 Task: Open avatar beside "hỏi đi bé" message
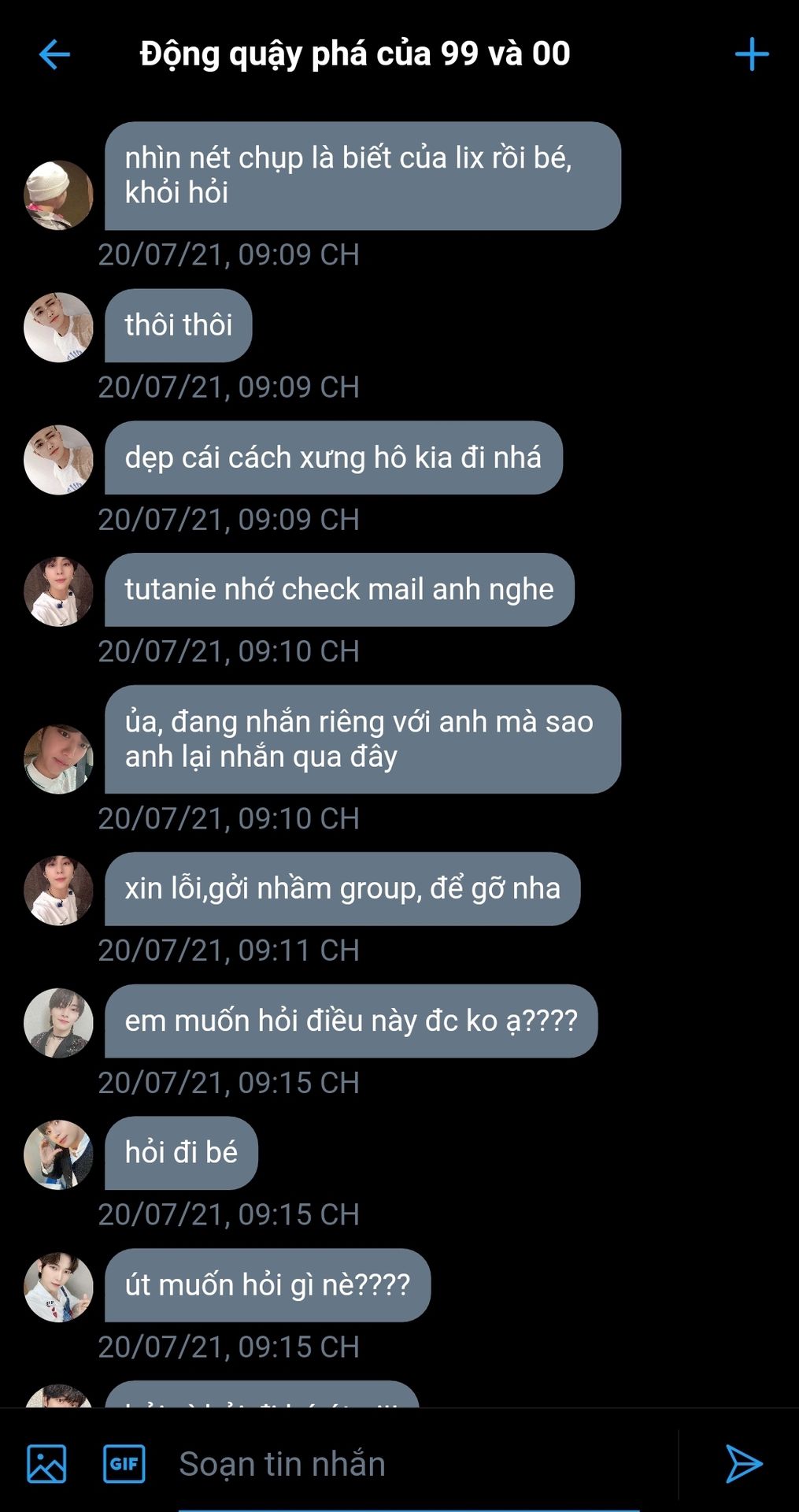(58, 1154)
